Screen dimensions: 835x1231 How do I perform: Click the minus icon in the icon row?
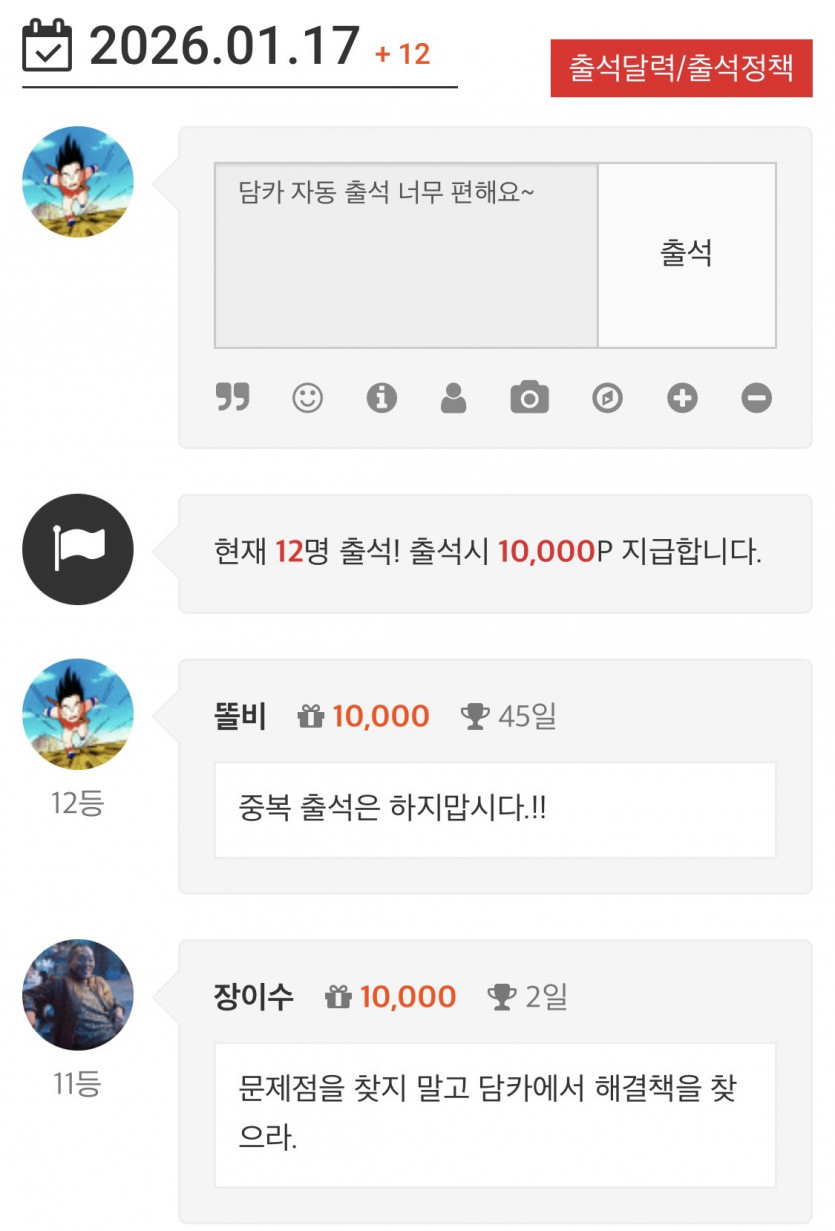(756, 397)
